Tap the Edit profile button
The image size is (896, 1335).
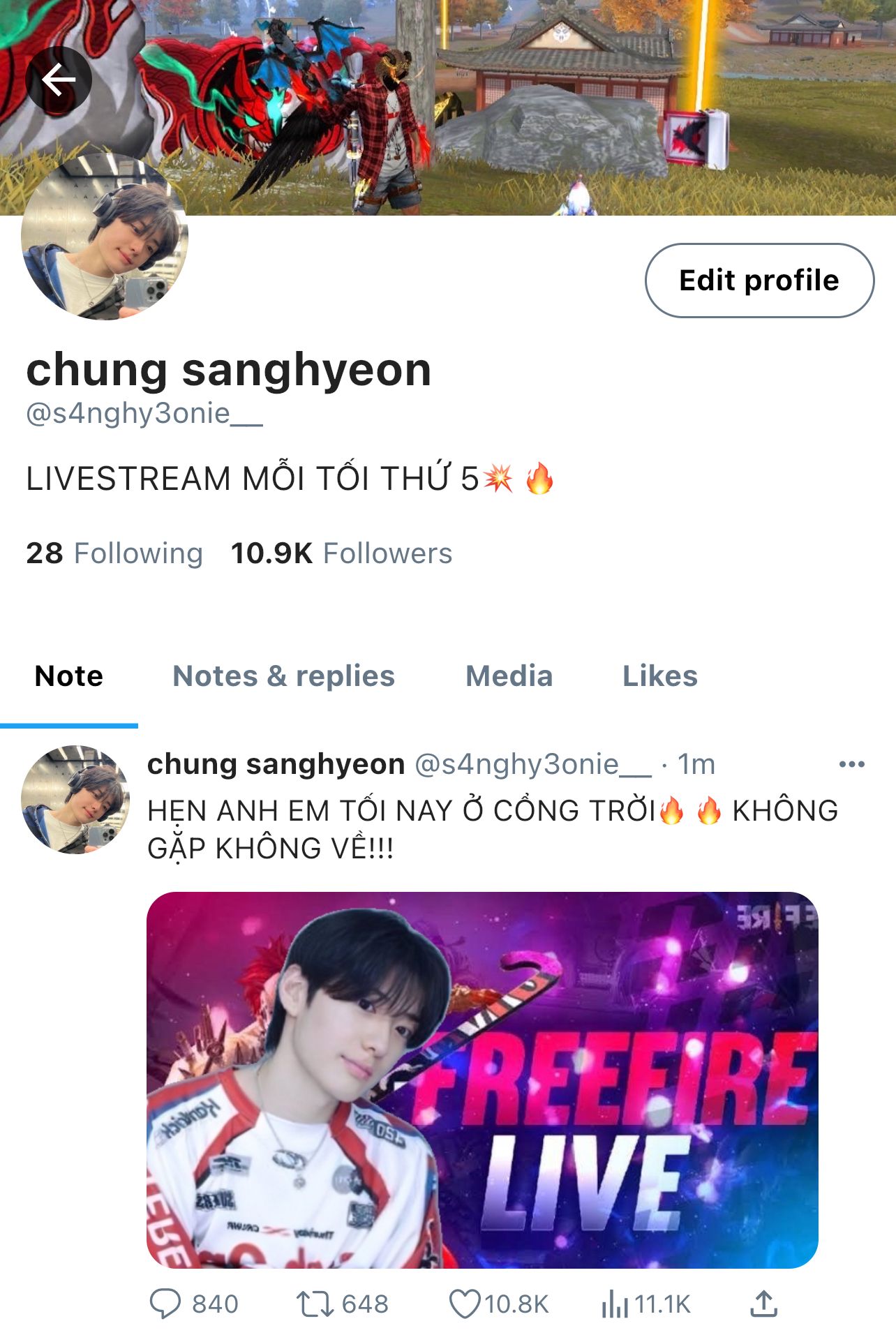point(759,281)
